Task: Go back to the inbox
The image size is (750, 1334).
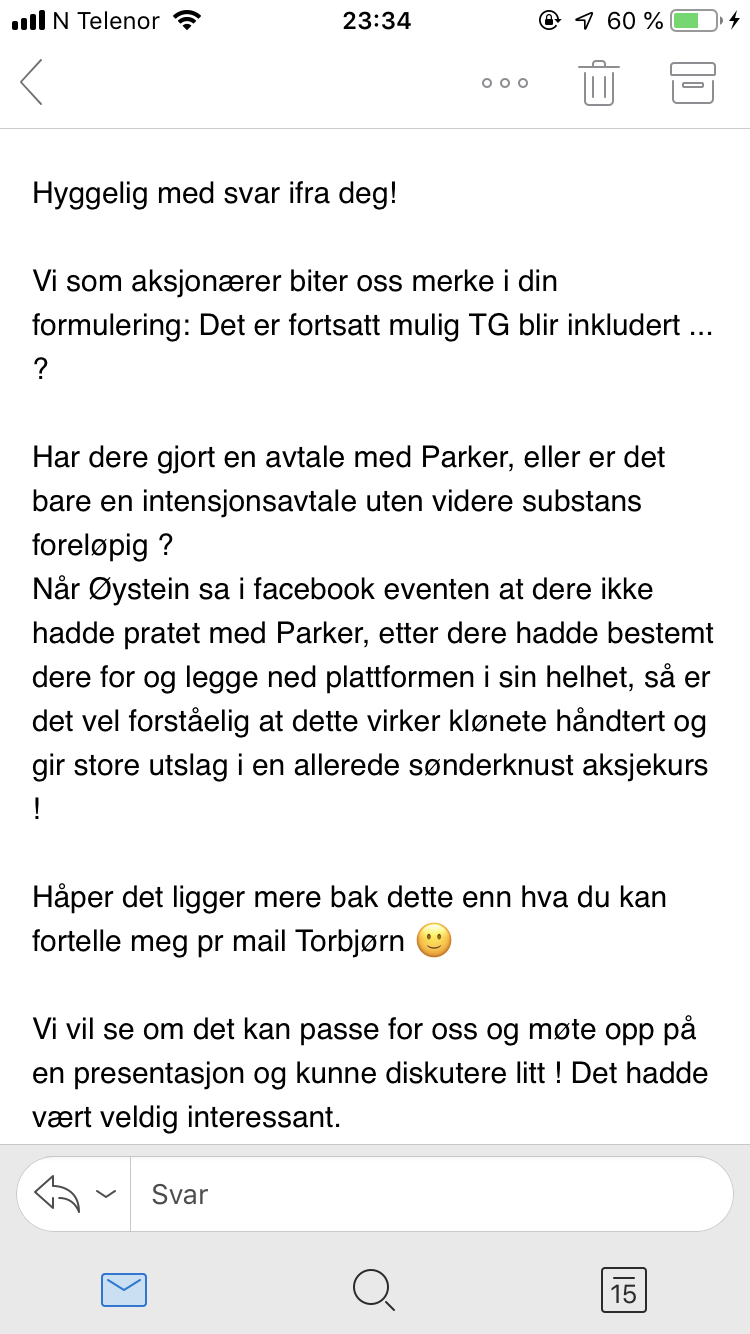Action: [32, 82]
